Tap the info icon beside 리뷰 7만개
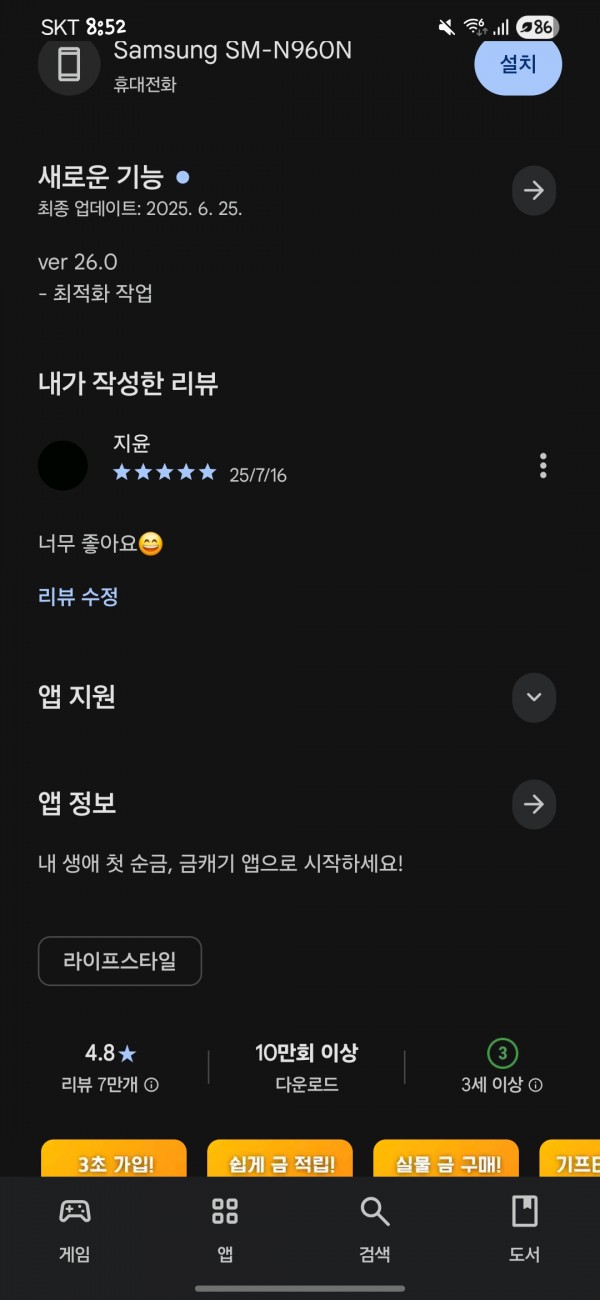Screen dimensions: 600x1300 click(151, 1085)
